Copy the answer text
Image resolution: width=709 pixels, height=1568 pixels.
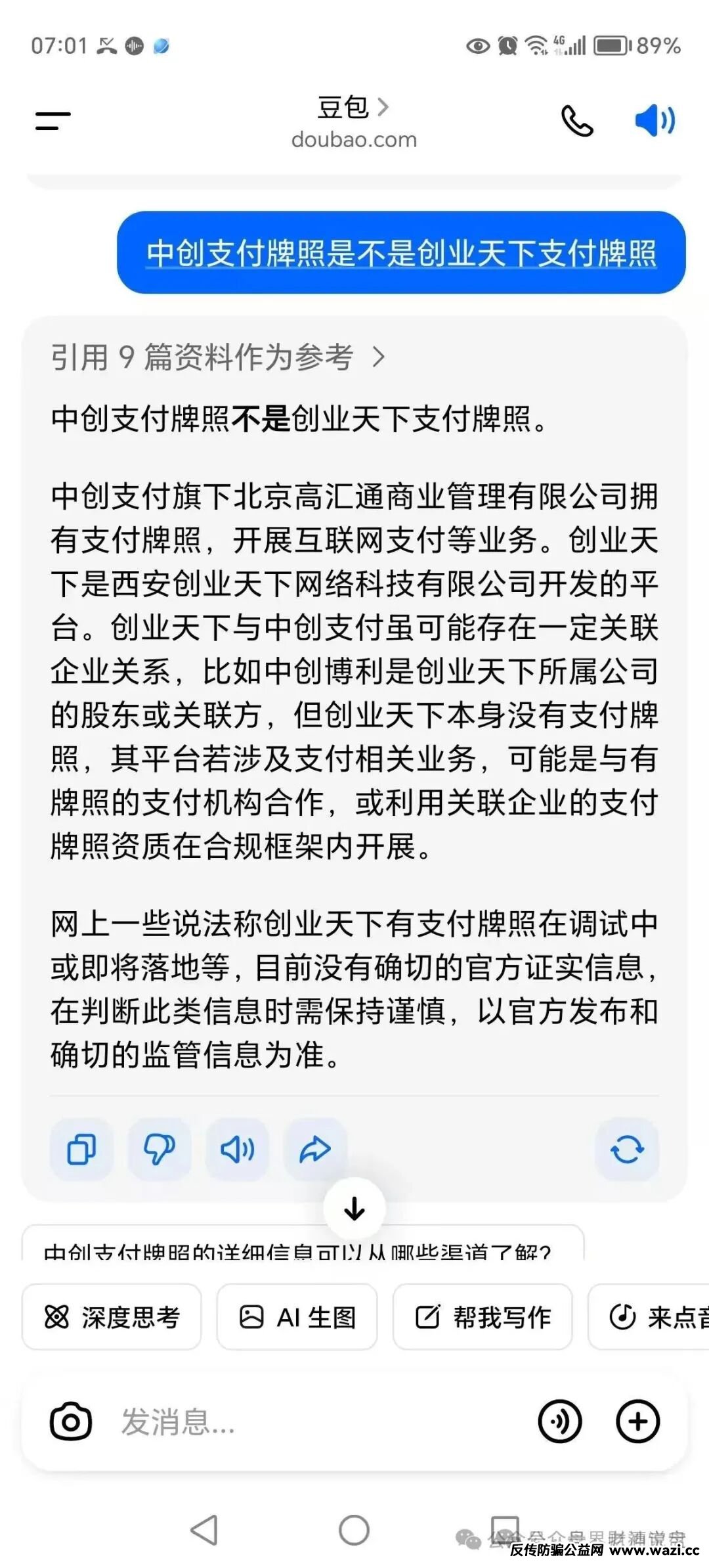click(x=81, y=1150)
